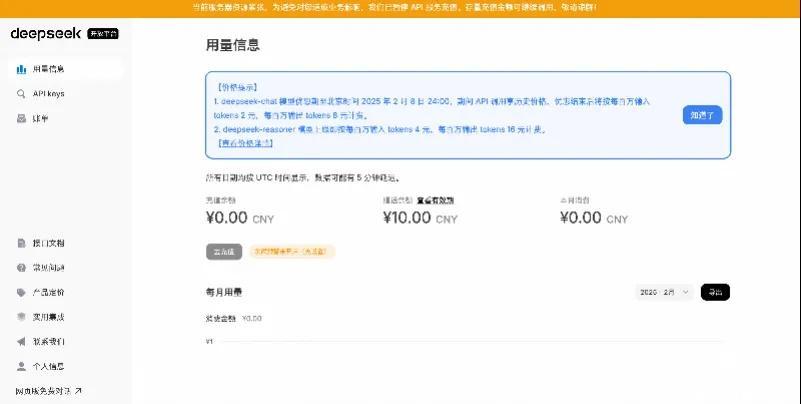Open 接口文档 API docs
The image size is (801, 404).
click(x=48, y=243)
